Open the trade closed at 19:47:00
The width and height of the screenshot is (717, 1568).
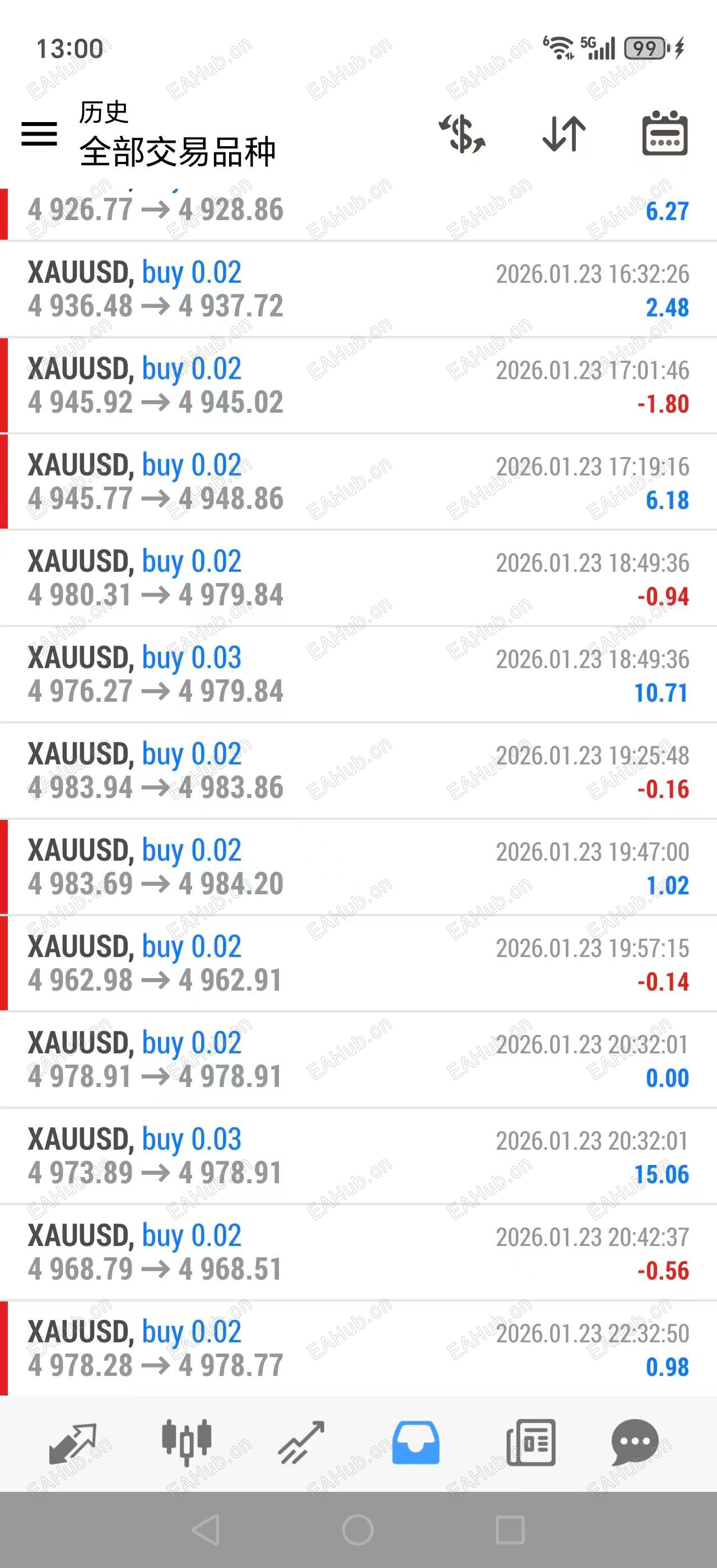358,867
